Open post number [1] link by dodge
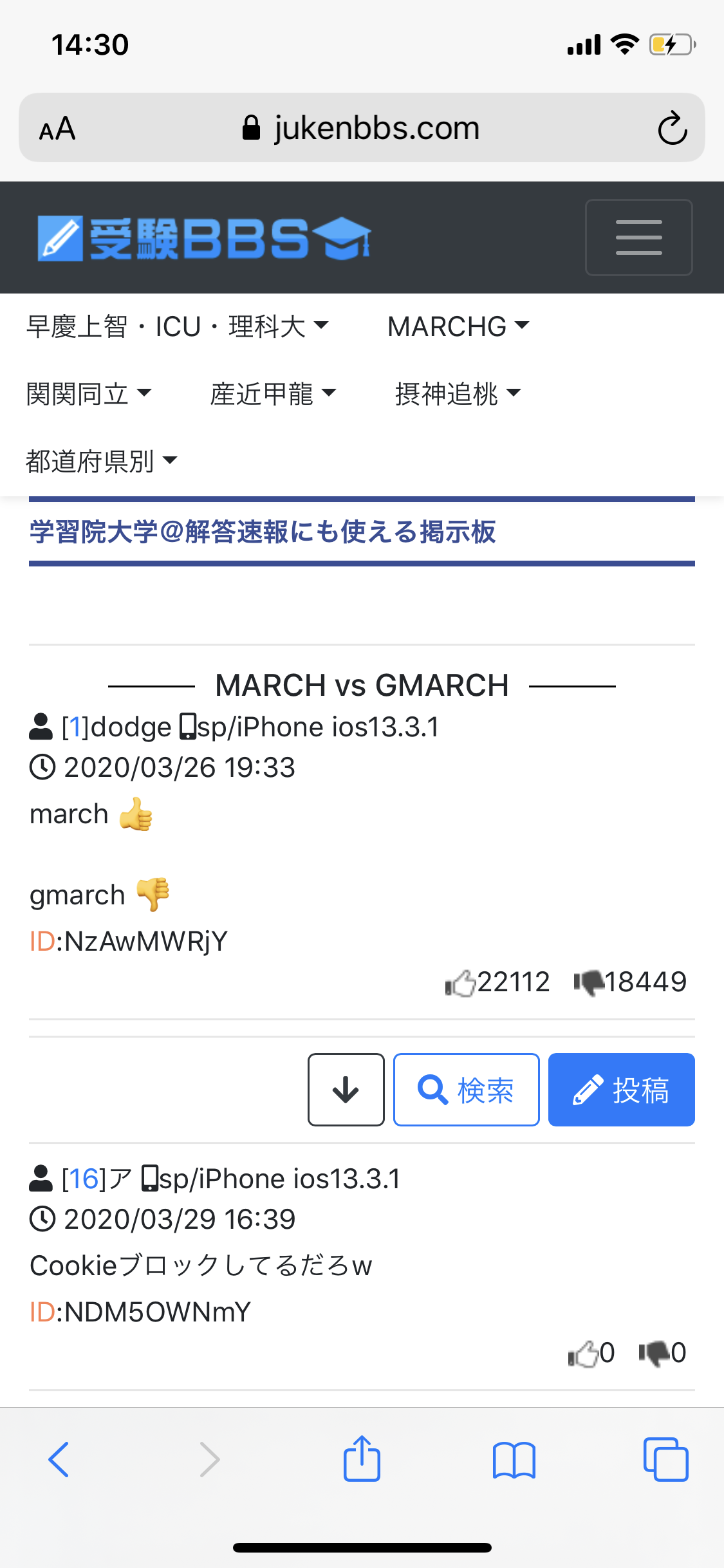 (75, 727)
